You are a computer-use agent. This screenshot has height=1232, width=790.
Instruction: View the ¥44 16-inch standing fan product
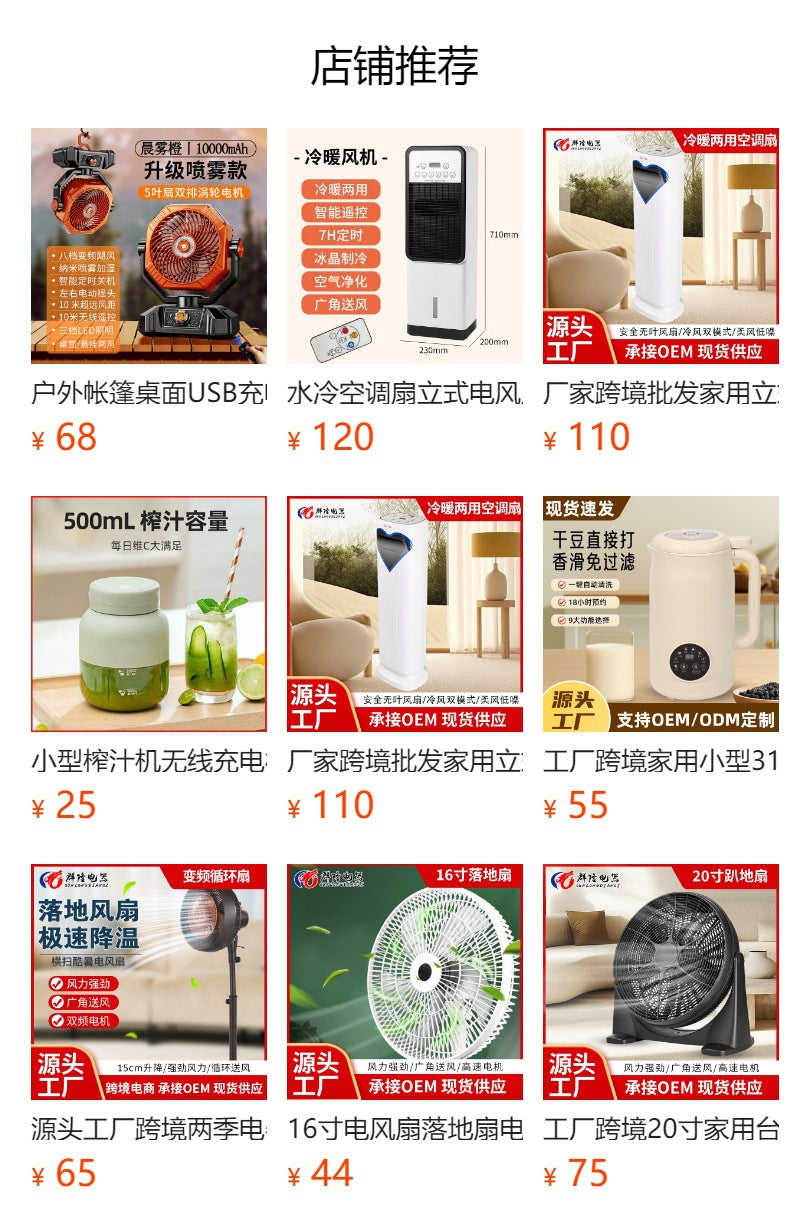[x=404, y=982]
